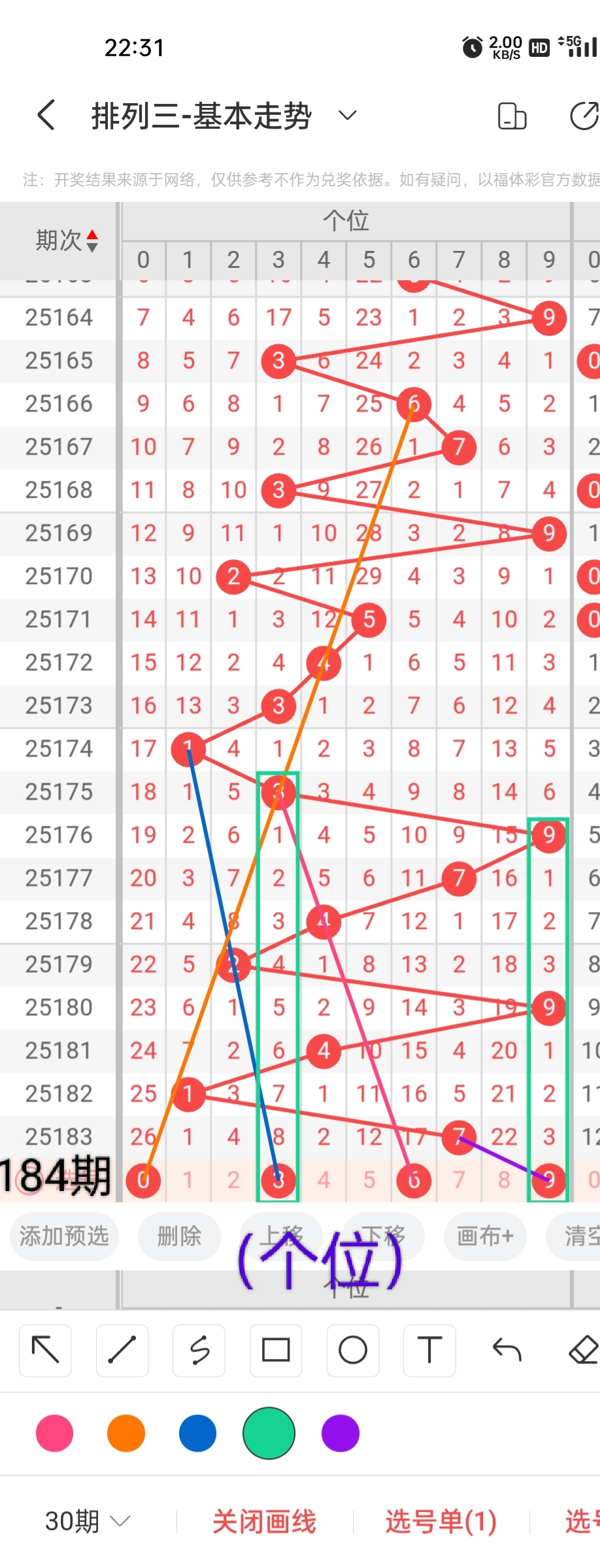Select the rectangle drawing tool

pos(276,1350)
